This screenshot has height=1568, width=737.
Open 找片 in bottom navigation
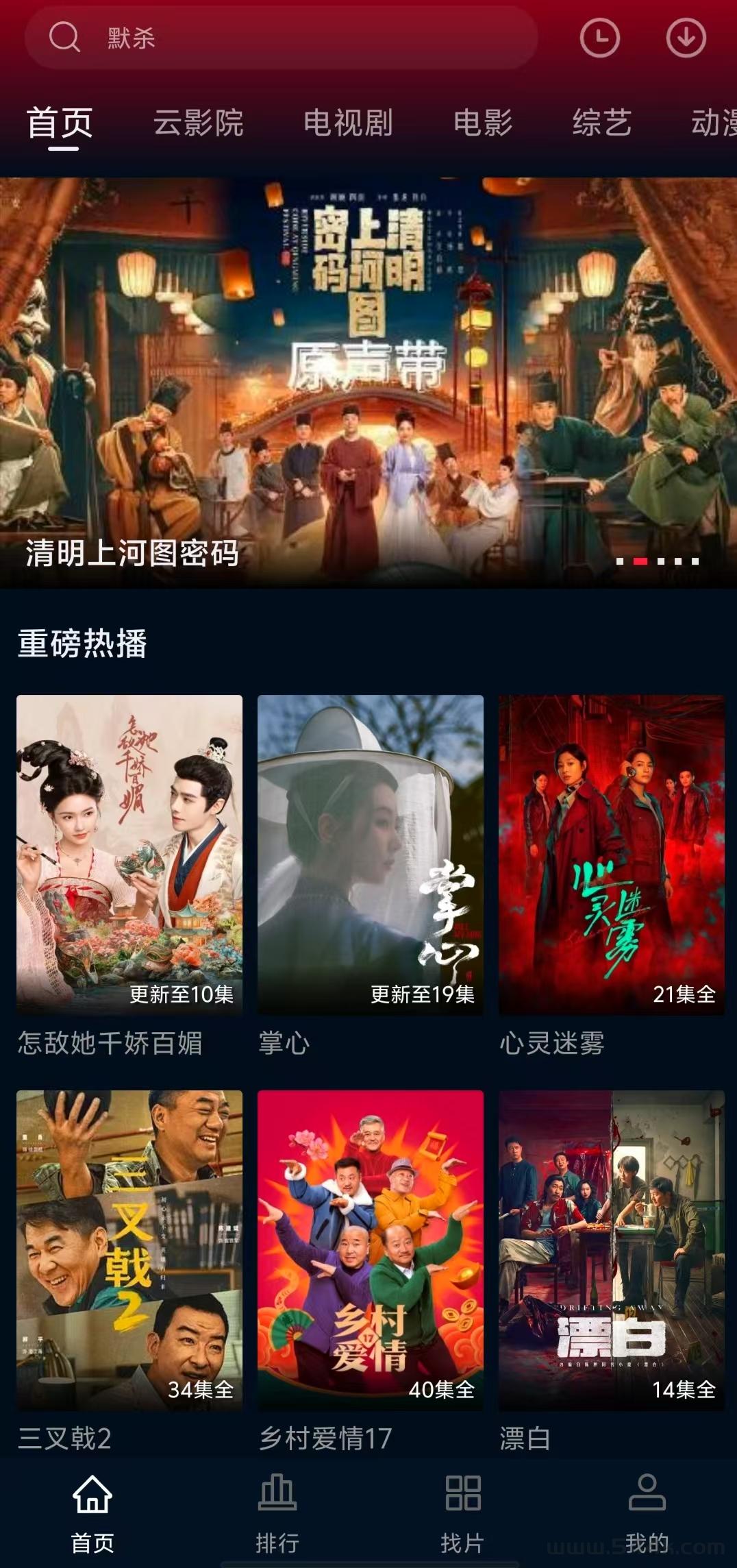(x=462, y=1512)
